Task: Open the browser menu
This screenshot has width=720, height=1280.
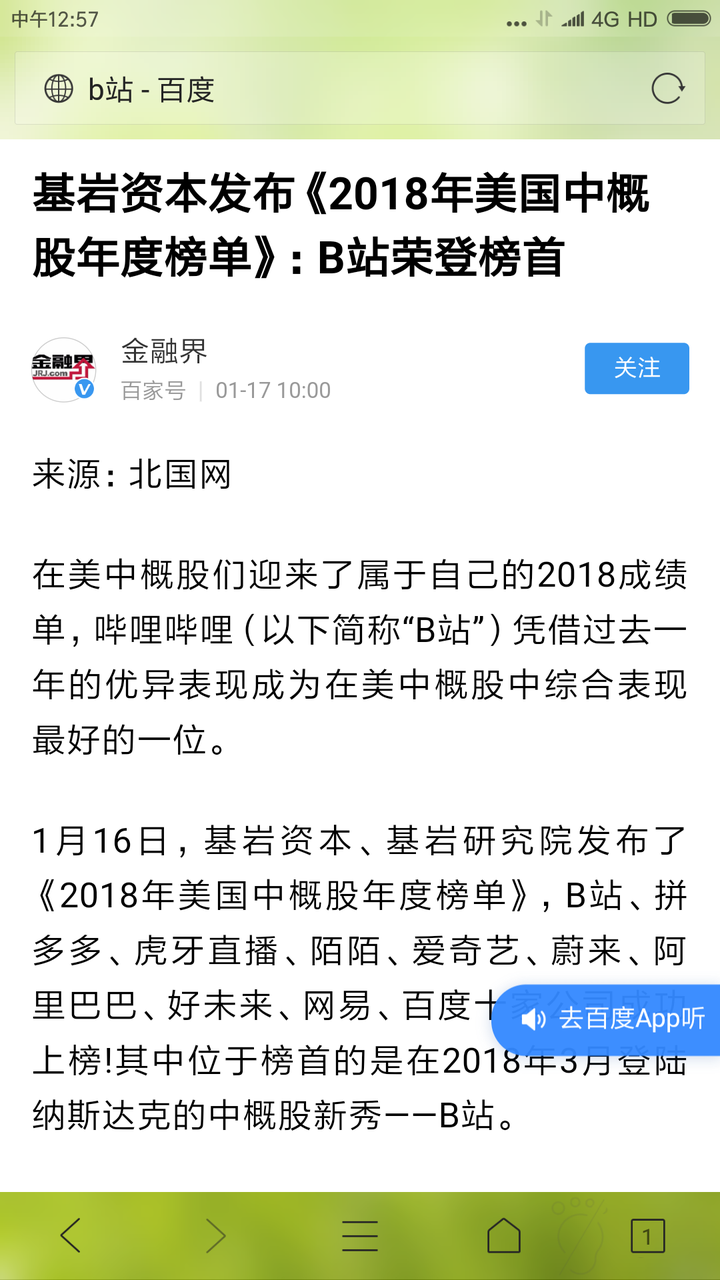Action: coord(360,1236)
